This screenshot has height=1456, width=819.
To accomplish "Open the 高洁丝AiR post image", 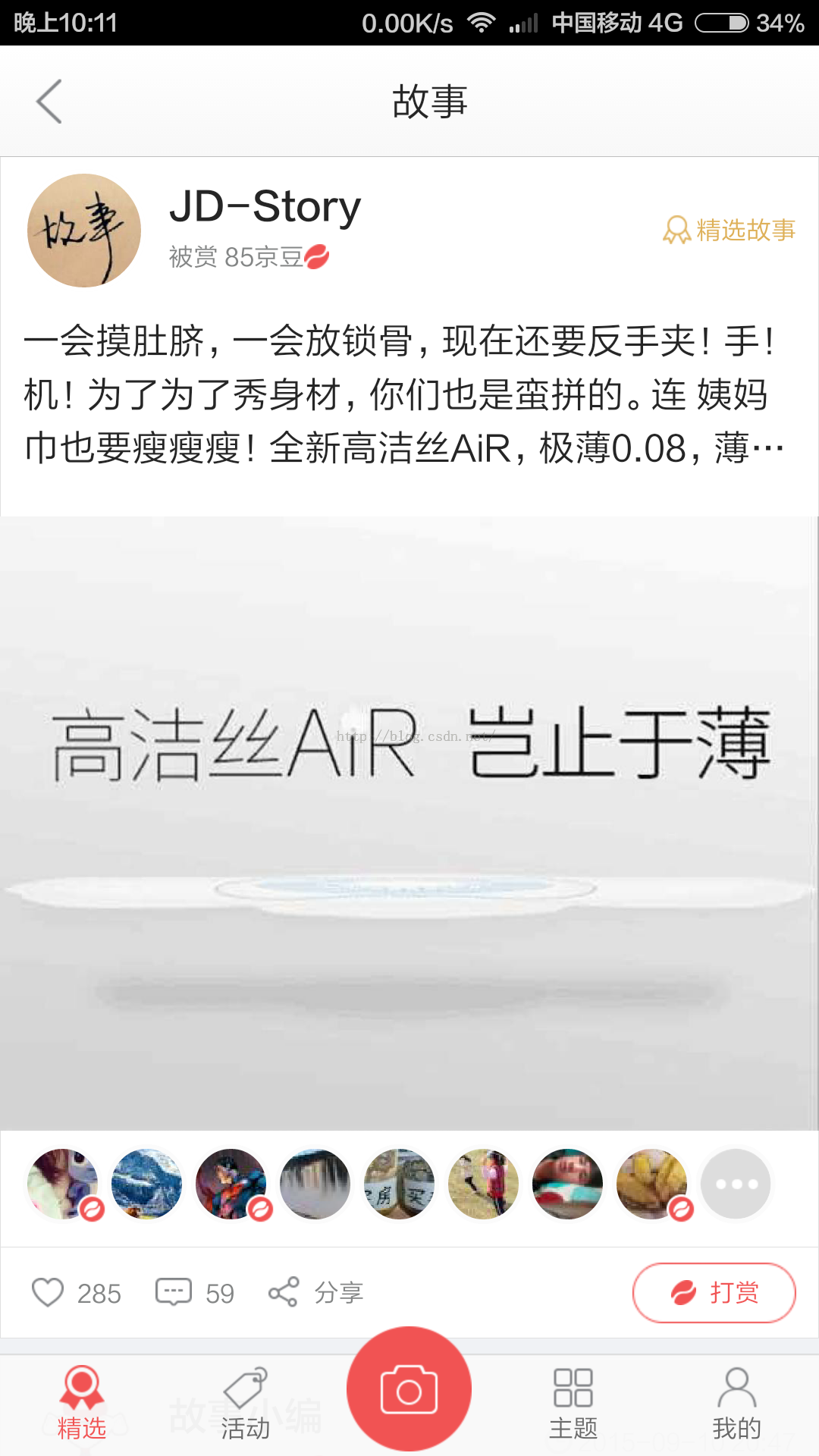I will (x=409, y=823).
